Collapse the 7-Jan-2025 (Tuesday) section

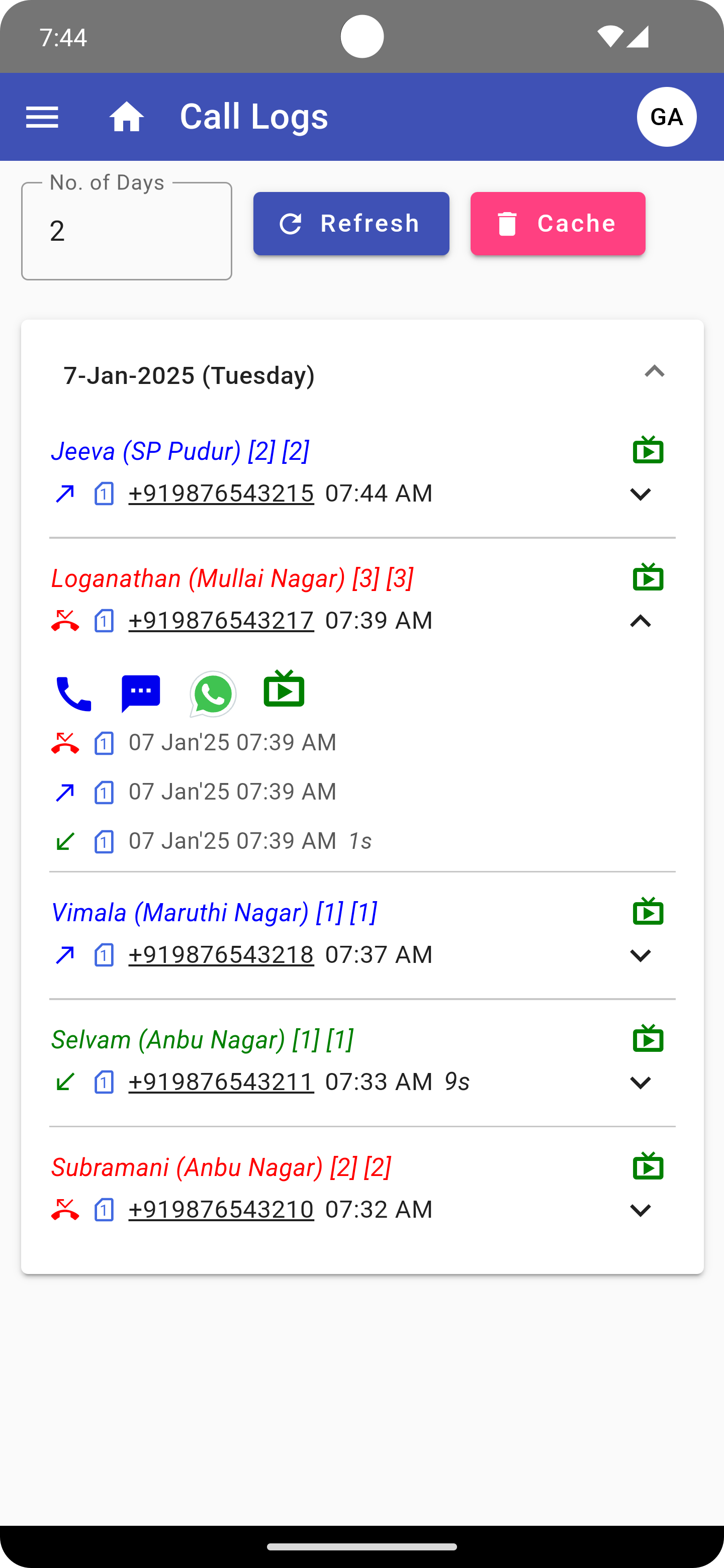[654, 372]
